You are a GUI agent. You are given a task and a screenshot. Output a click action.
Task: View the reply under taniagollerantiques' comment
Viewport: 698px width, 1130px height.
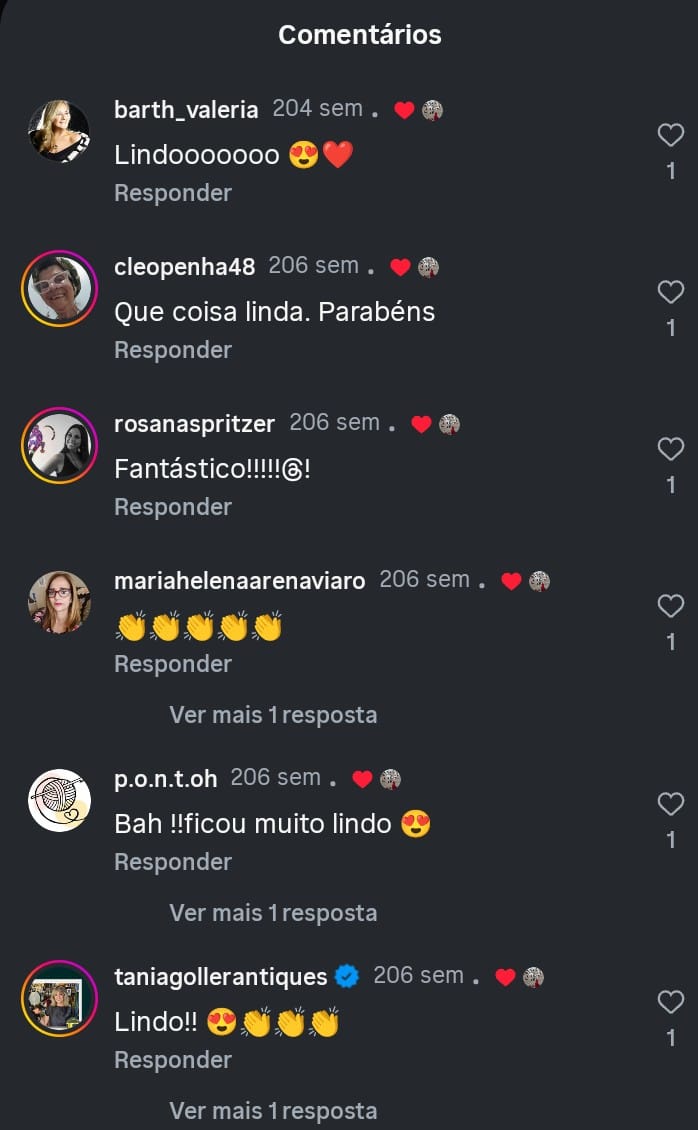(x=273, y=1111)
